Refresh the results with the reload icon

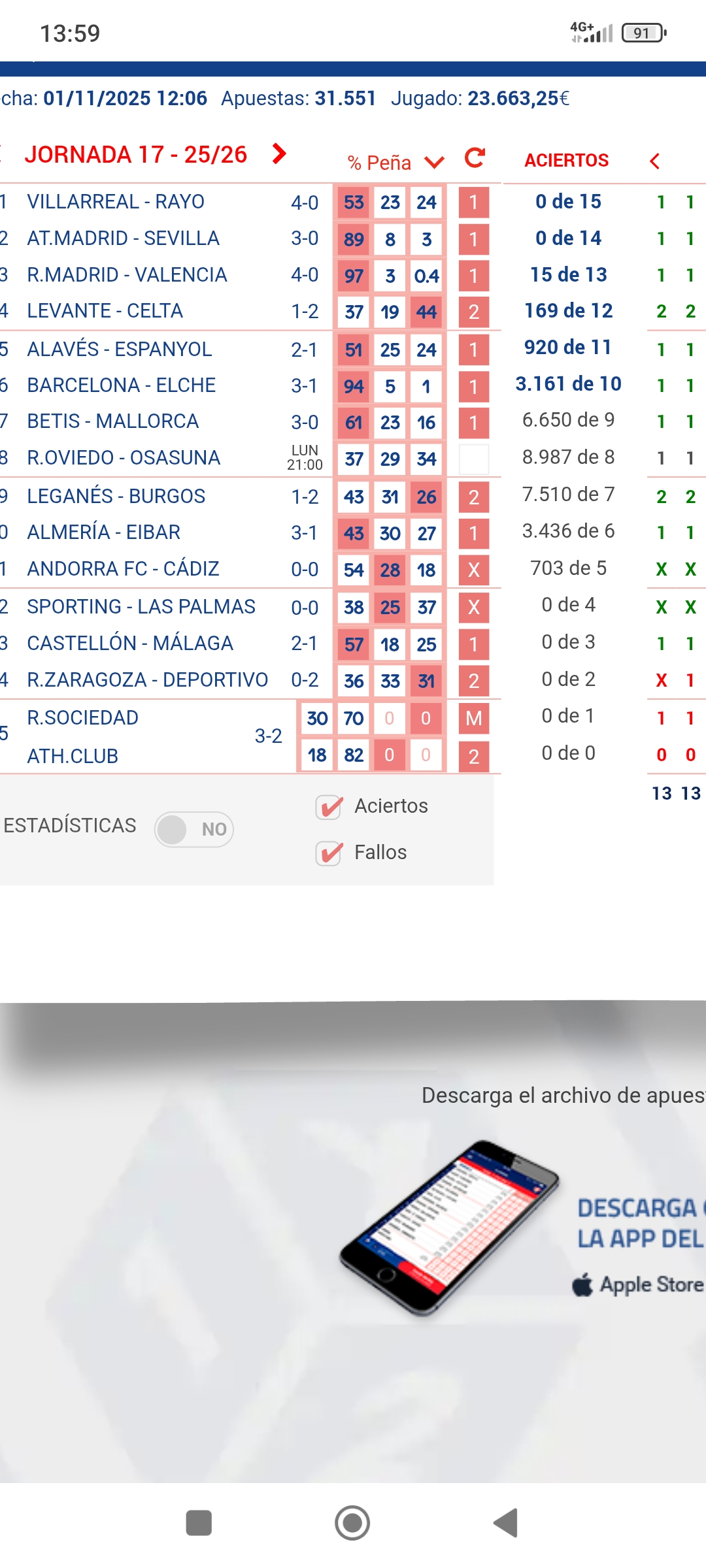(475, 158)
